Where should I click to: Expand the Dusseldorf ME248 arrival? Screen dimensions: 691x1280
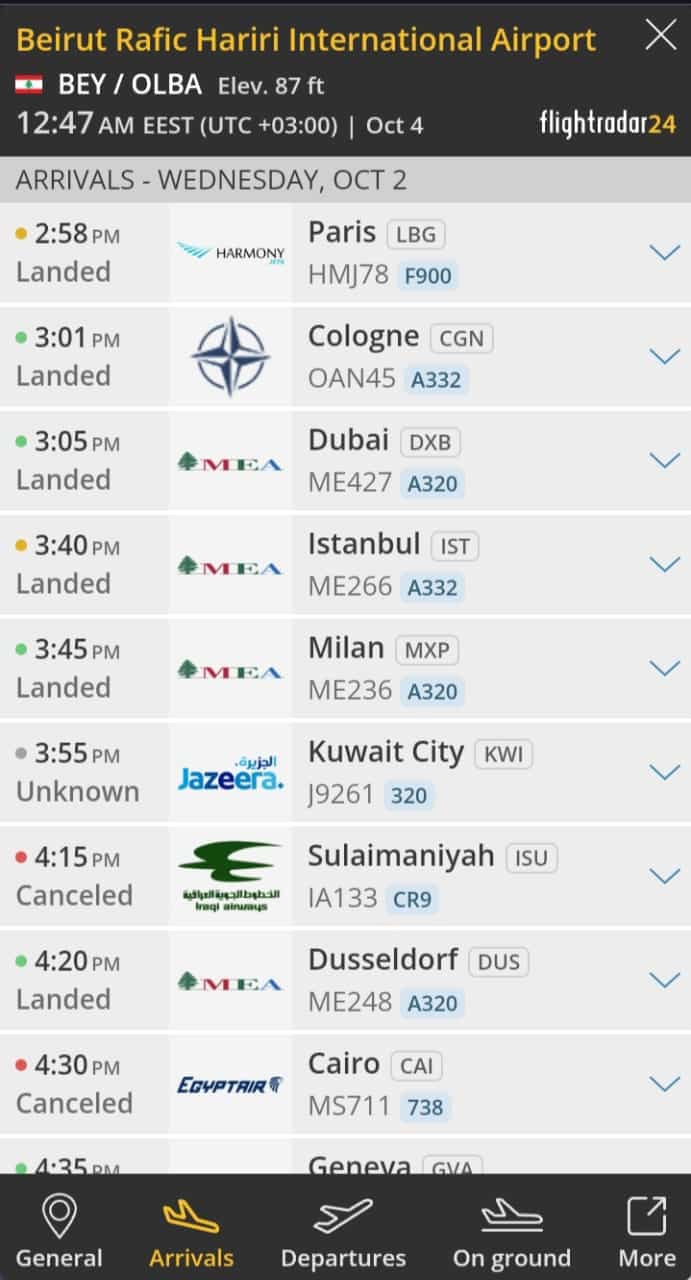pos(664,980)
